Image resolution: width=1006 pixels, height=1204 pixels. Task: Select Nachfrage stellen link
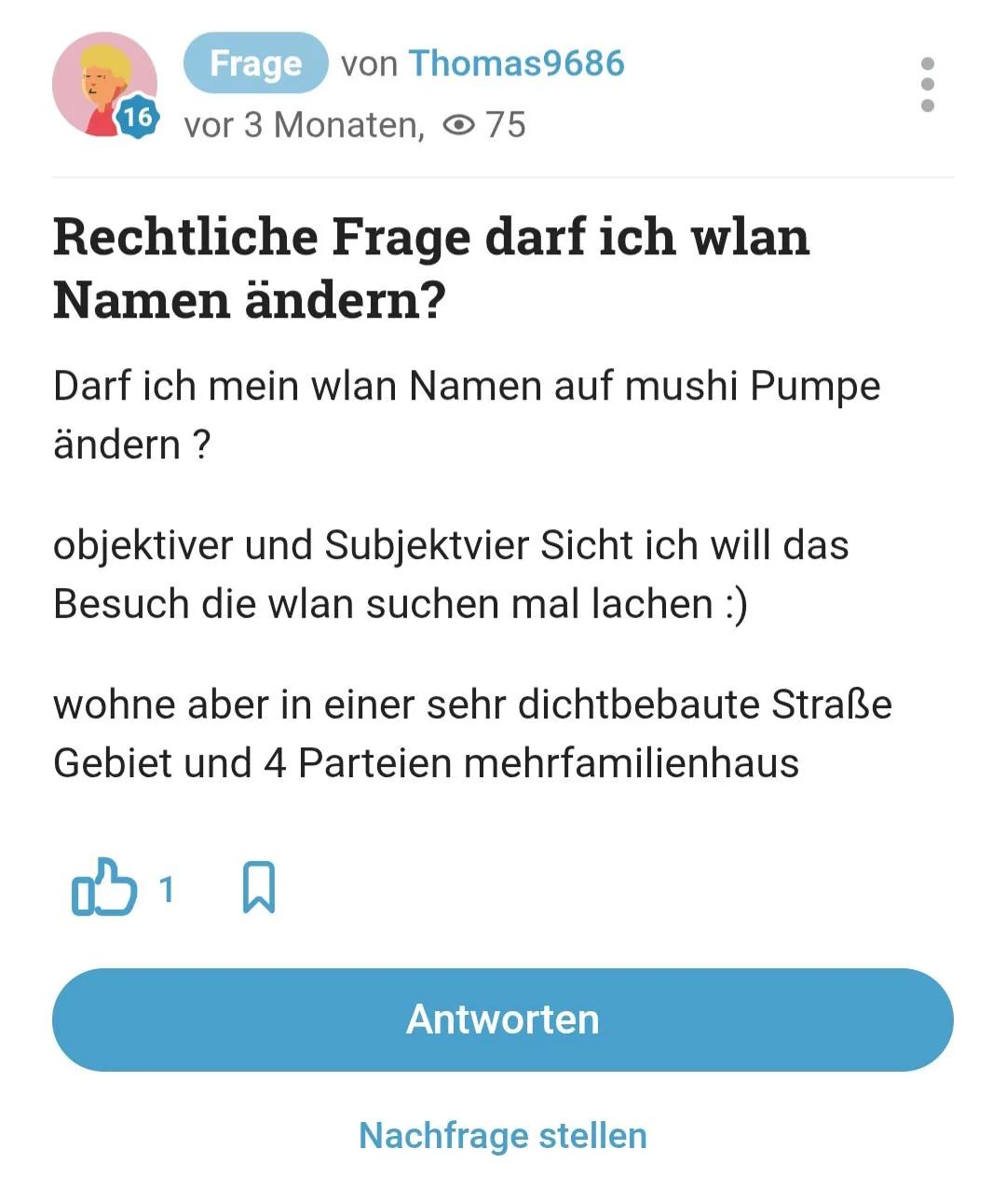[503, 1136]
